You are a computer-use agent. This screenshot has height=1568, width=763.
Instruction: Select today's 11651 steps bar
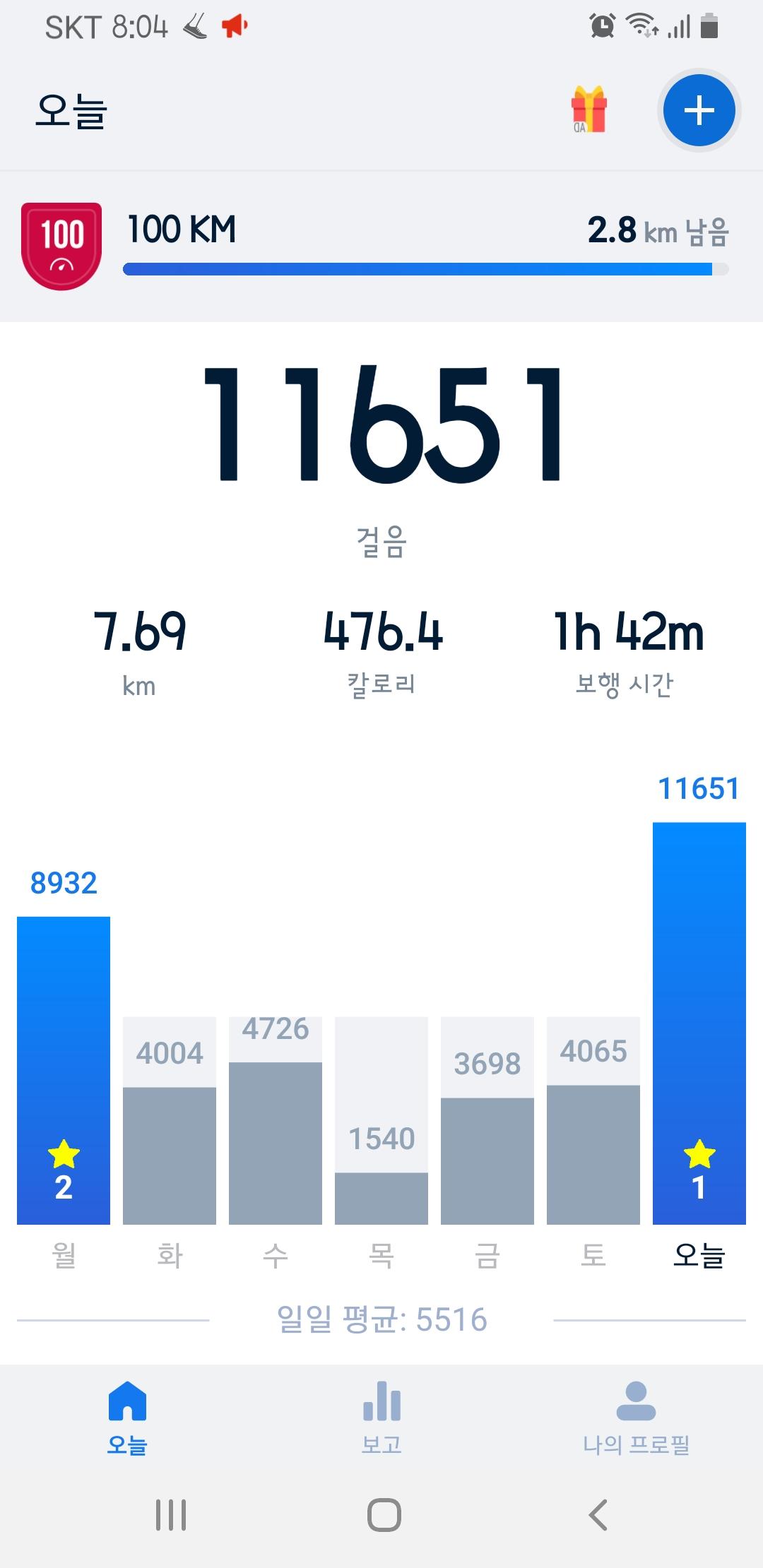point(699,1022)
